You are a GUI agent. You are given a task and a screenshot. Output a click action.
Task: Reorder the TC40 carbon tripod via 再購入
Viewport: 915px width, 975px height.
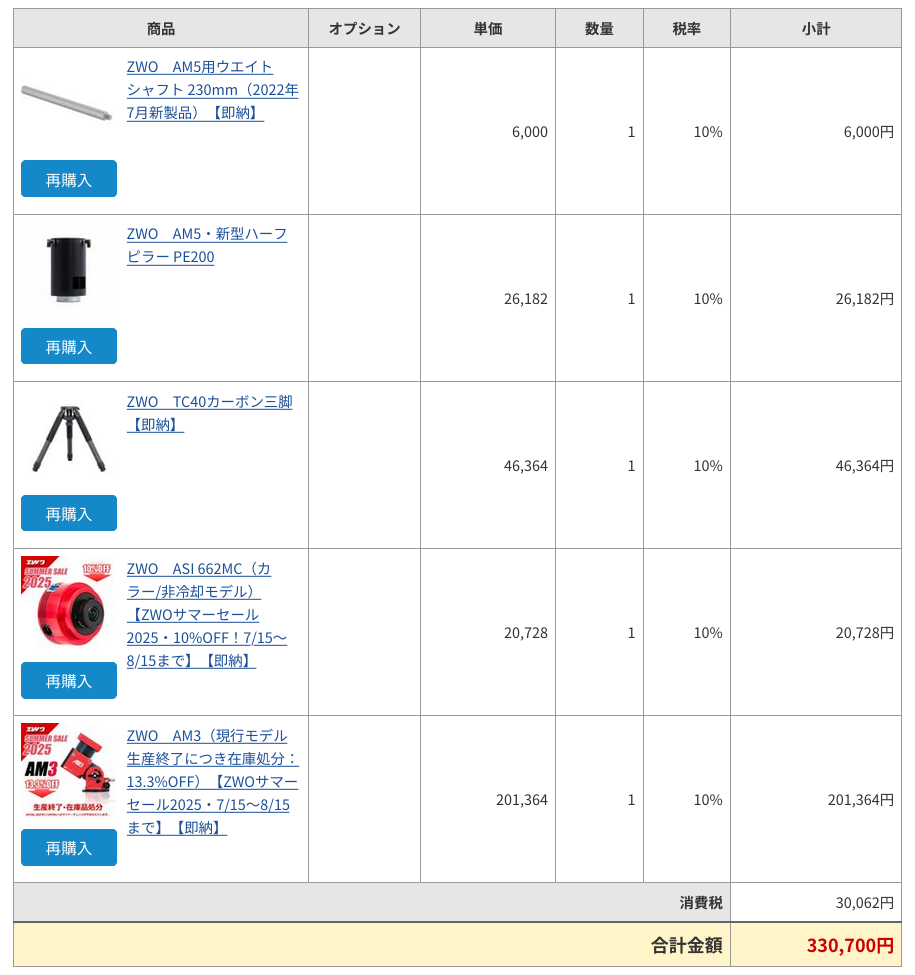pyautogui.click(x=69, y=513)
